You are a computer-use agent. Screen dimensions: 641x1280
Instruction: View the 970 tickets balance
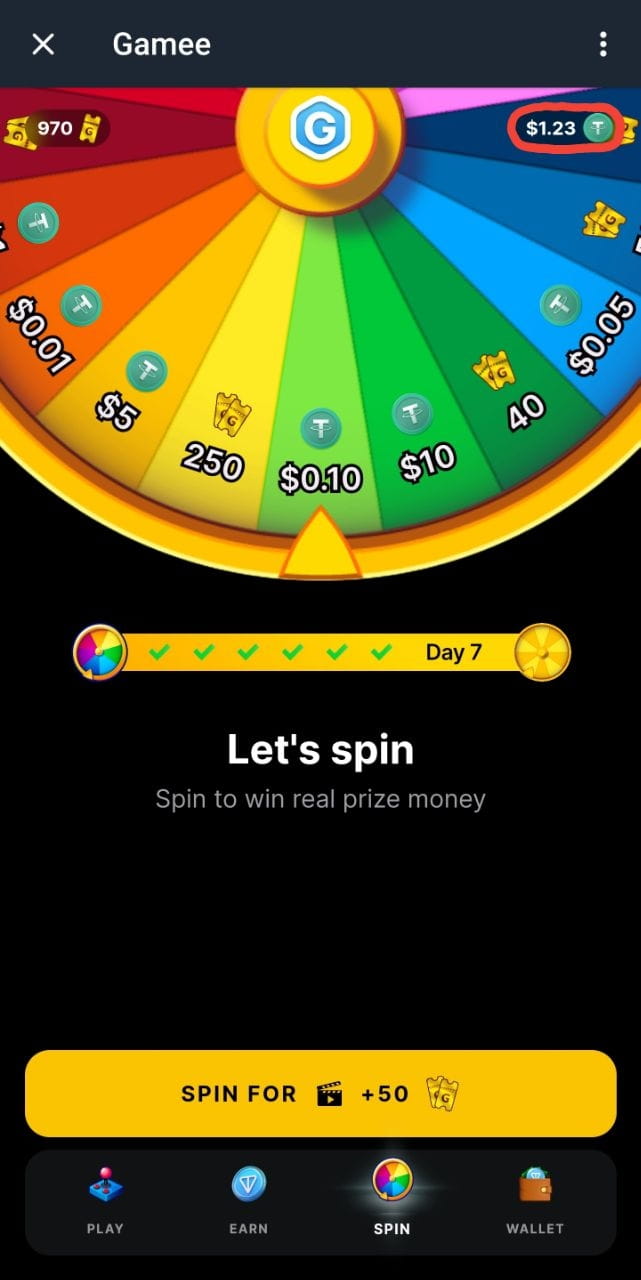(55, 129)
